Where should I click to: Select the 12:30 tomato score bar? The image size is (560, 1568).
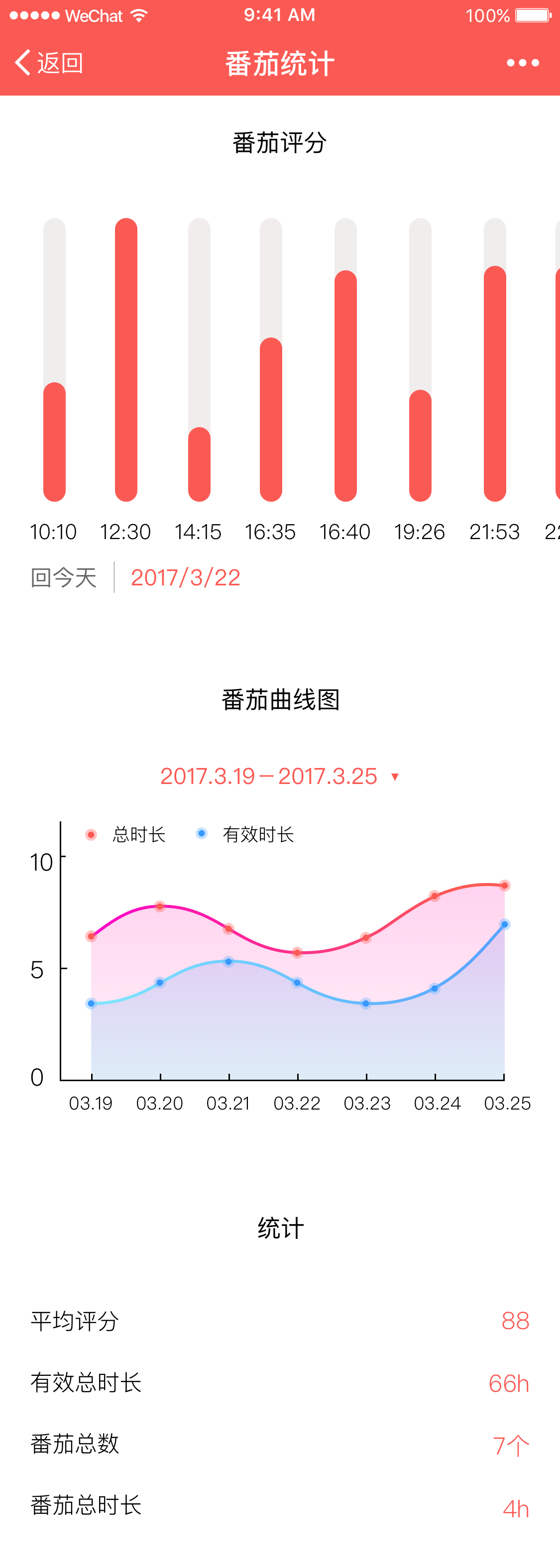[126, 360]
